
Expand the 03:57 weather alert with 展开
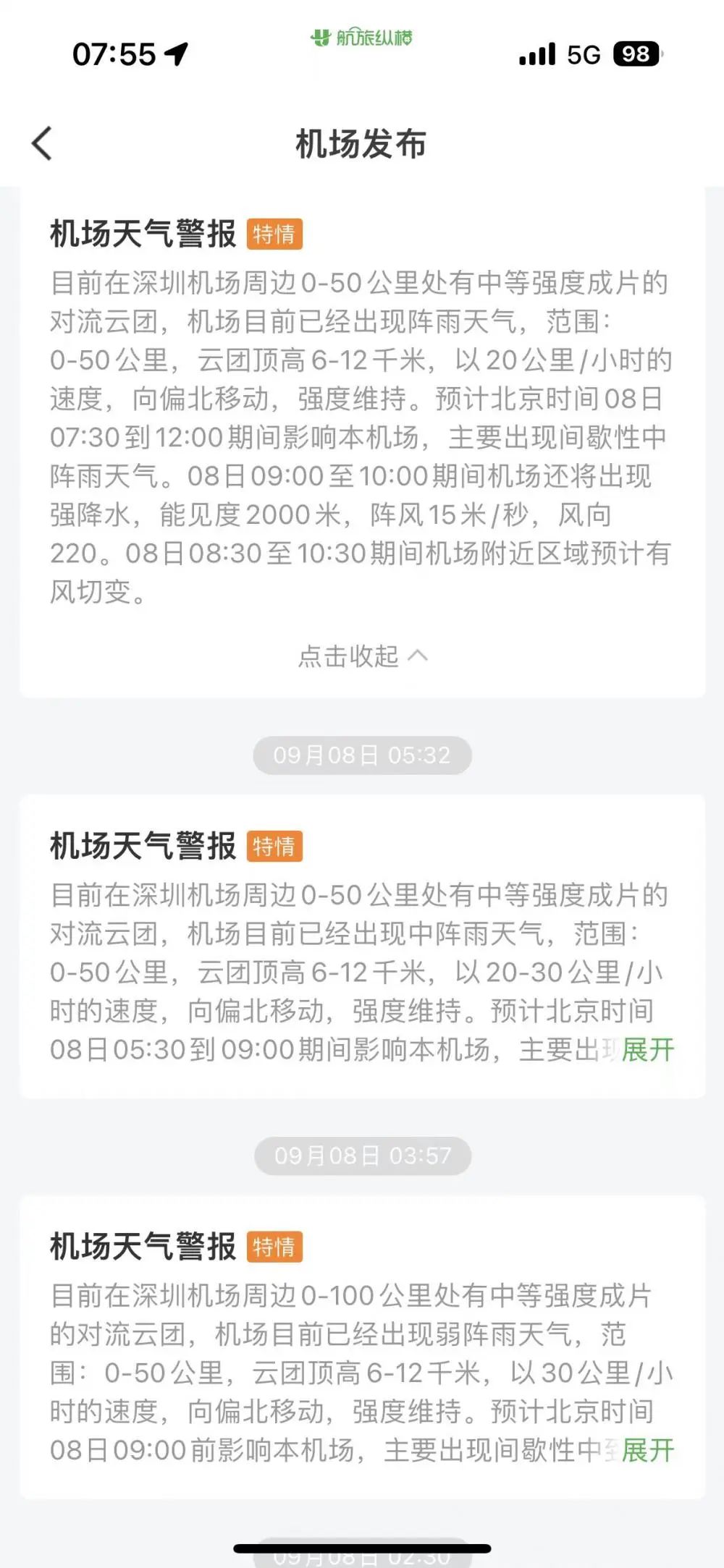click(x=648, y=1450)
